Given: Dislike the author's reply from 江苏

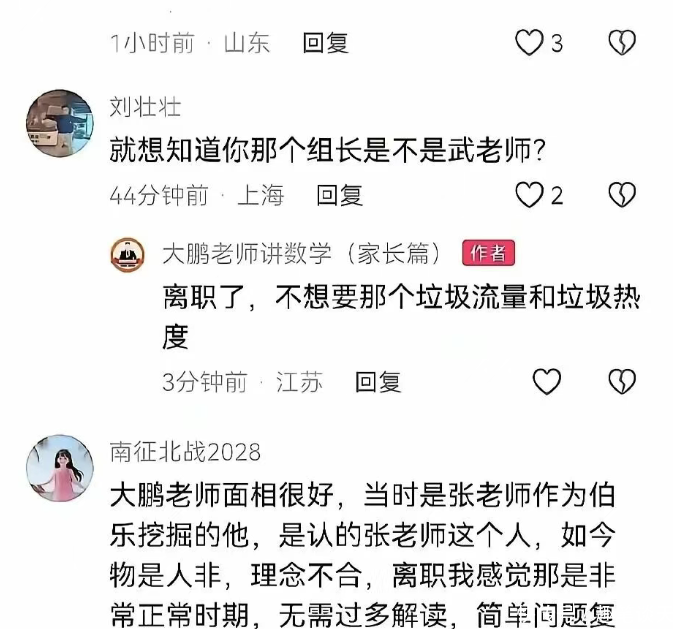Looking at the screenshot, I should (x=622, y=381).
